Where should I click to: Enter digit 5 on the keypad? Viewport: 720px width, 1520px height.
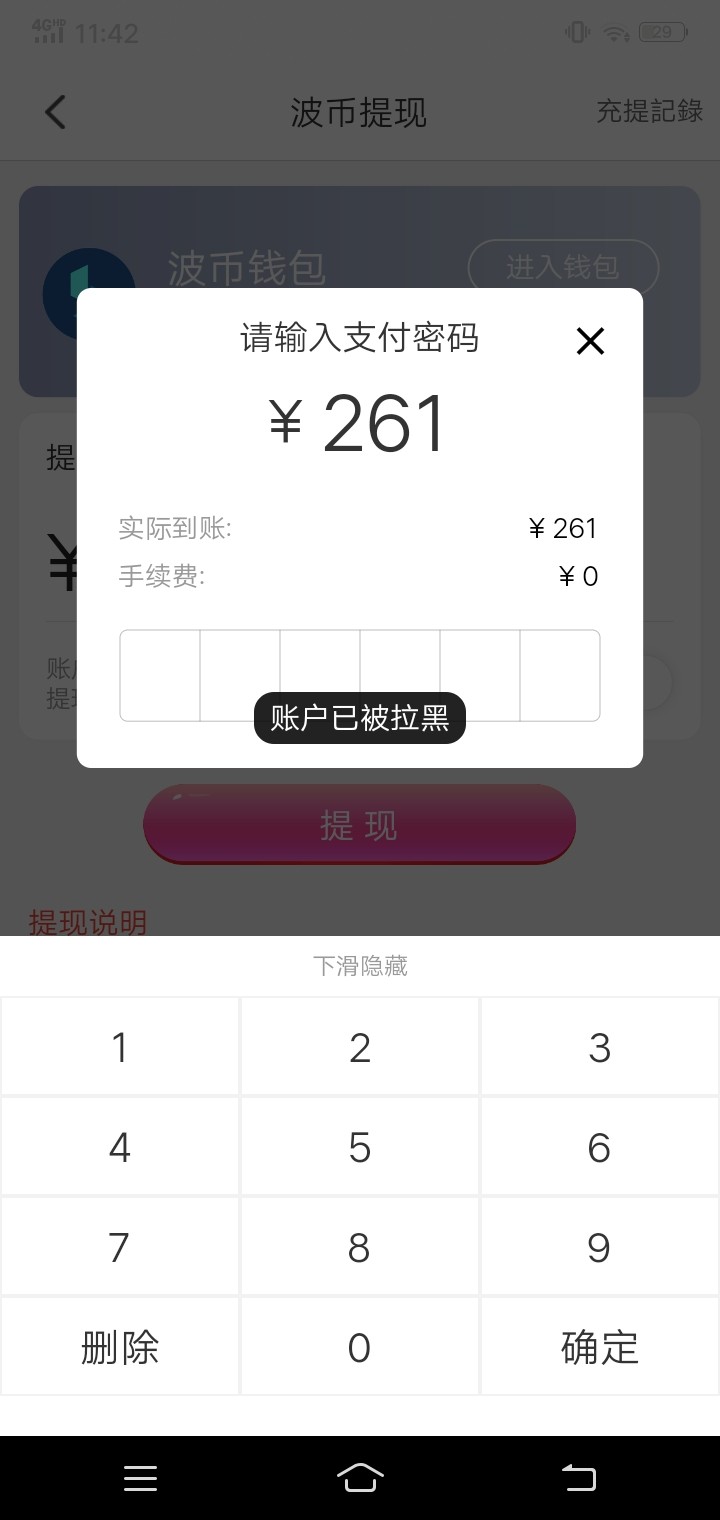(x=360, y=1147)
